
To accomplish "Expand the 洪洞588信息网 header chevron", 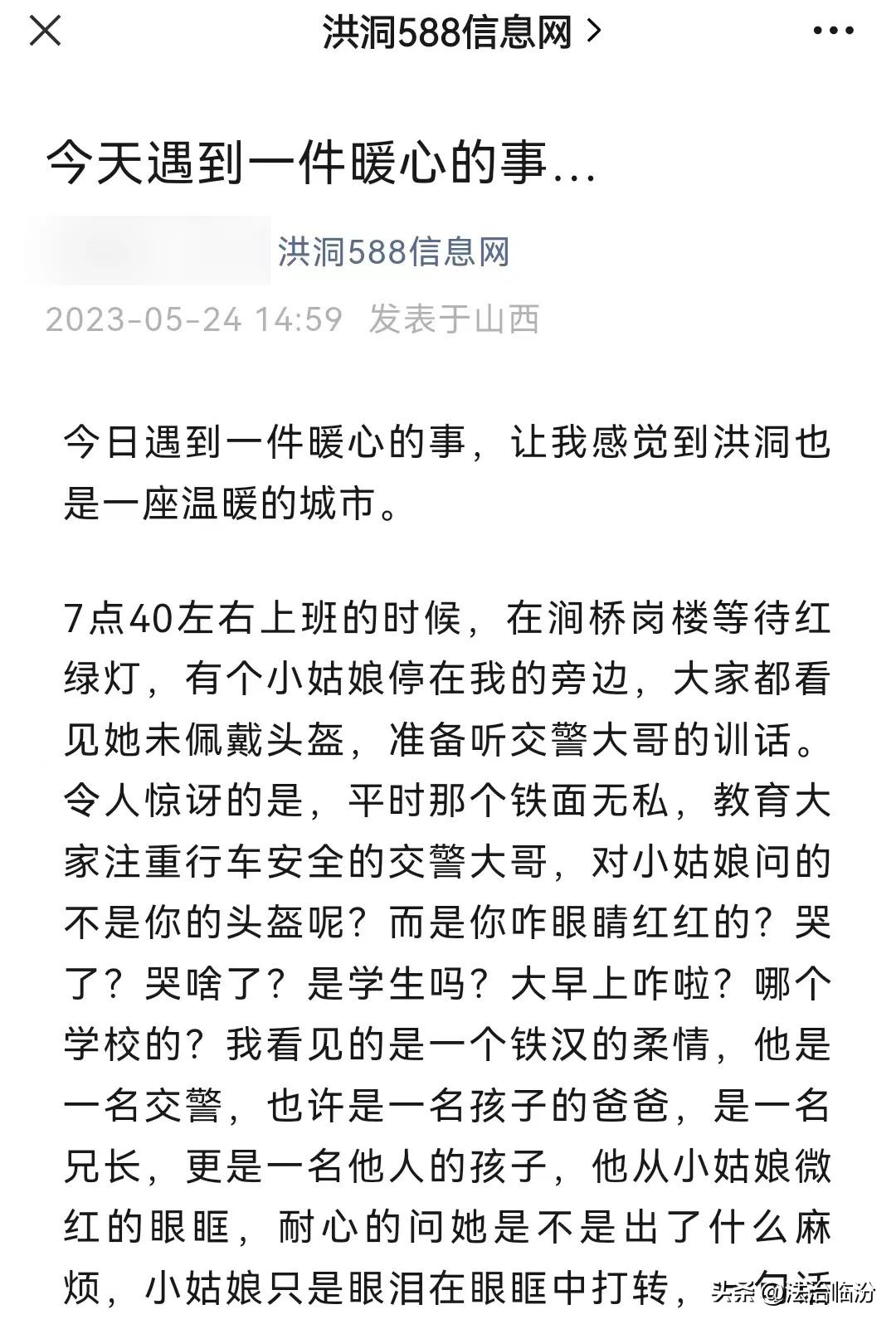I will coord(594,33).
